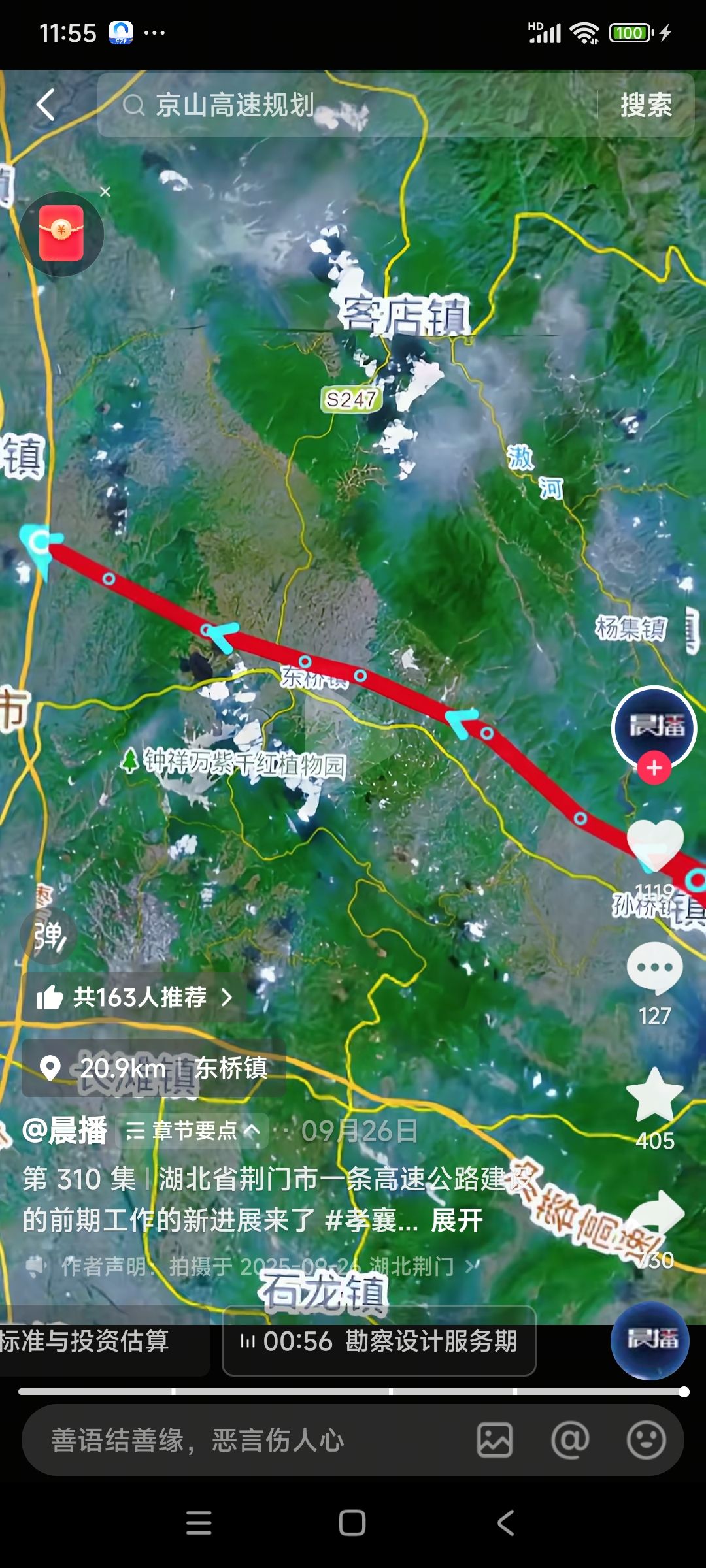Add video to favorites with star
Viewport: 706px width, 1568px height.
click(x=655, y=1096)
